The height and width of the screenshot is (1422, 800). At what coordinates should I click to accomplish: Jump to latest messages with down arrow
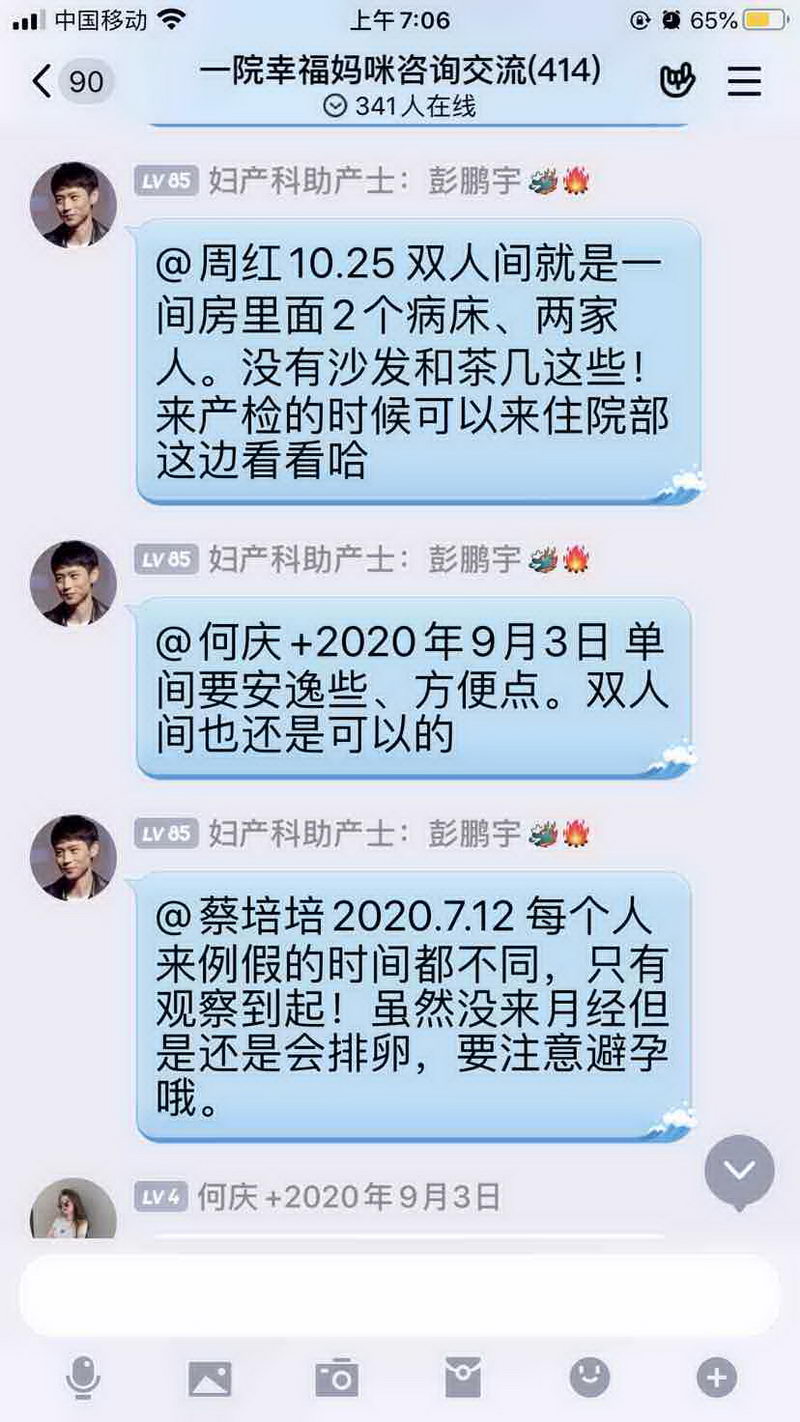pos(739,1168)
